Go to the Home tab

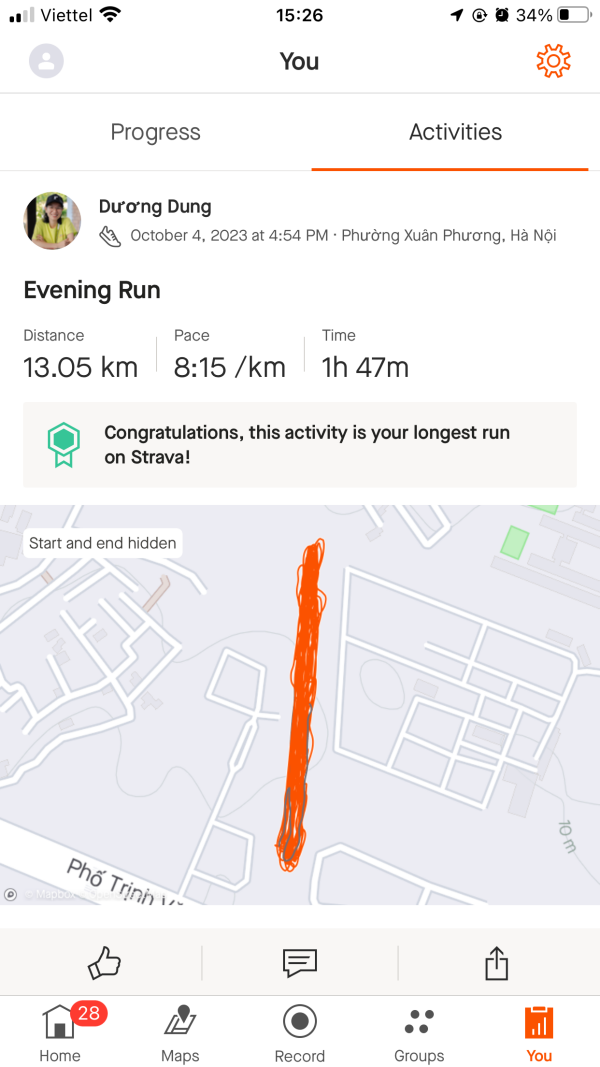click(x=60, y=1032)
